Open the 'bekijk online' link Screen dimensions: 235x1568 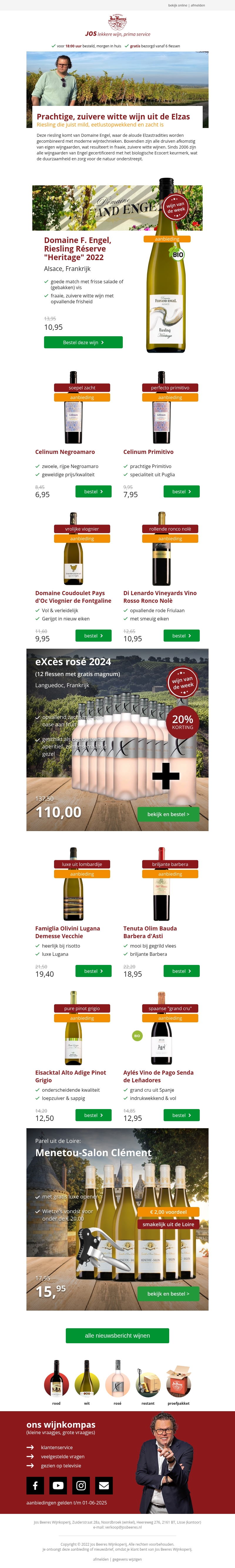click(x=177, y=5)
